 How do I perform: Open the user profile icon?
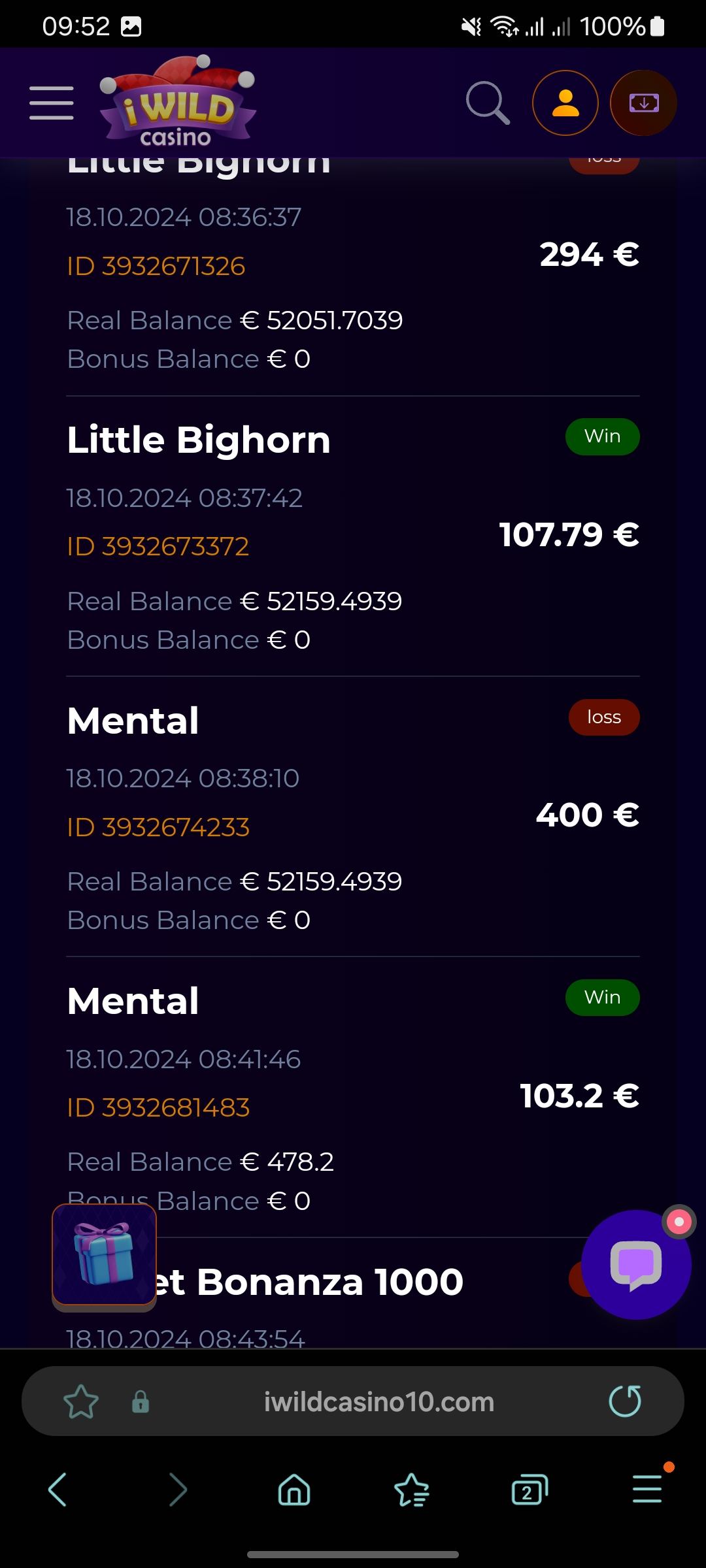(x=565, y=103)
